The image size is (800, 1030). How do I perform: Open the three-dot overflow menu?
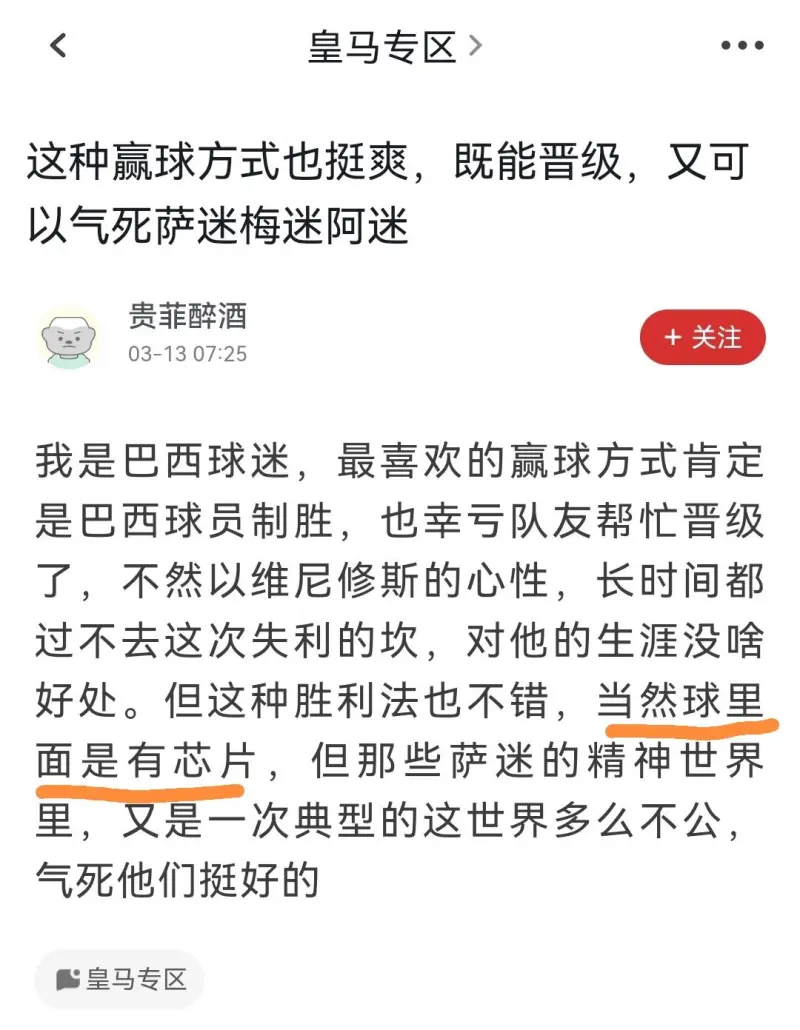pyautogui.click(x=741, y=46)
